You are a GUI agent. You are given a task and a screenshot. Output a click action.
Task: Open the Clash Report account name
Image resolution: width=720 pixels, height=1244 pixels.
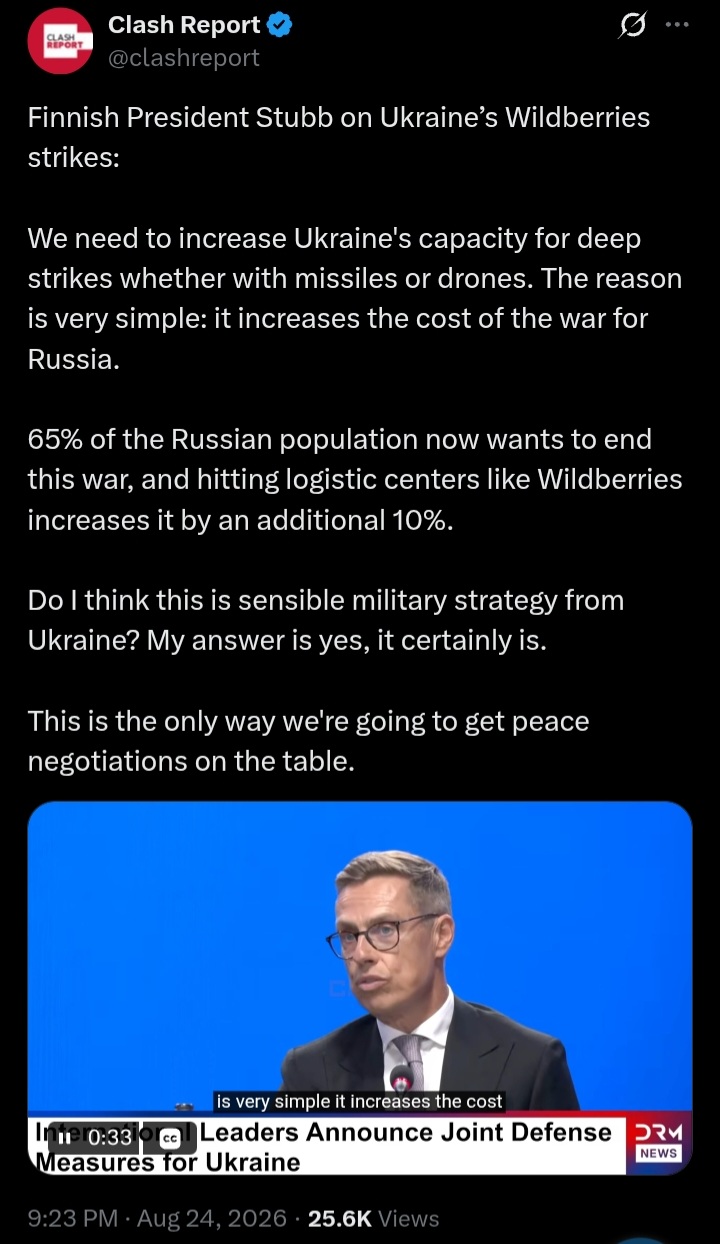pos(184,25)
